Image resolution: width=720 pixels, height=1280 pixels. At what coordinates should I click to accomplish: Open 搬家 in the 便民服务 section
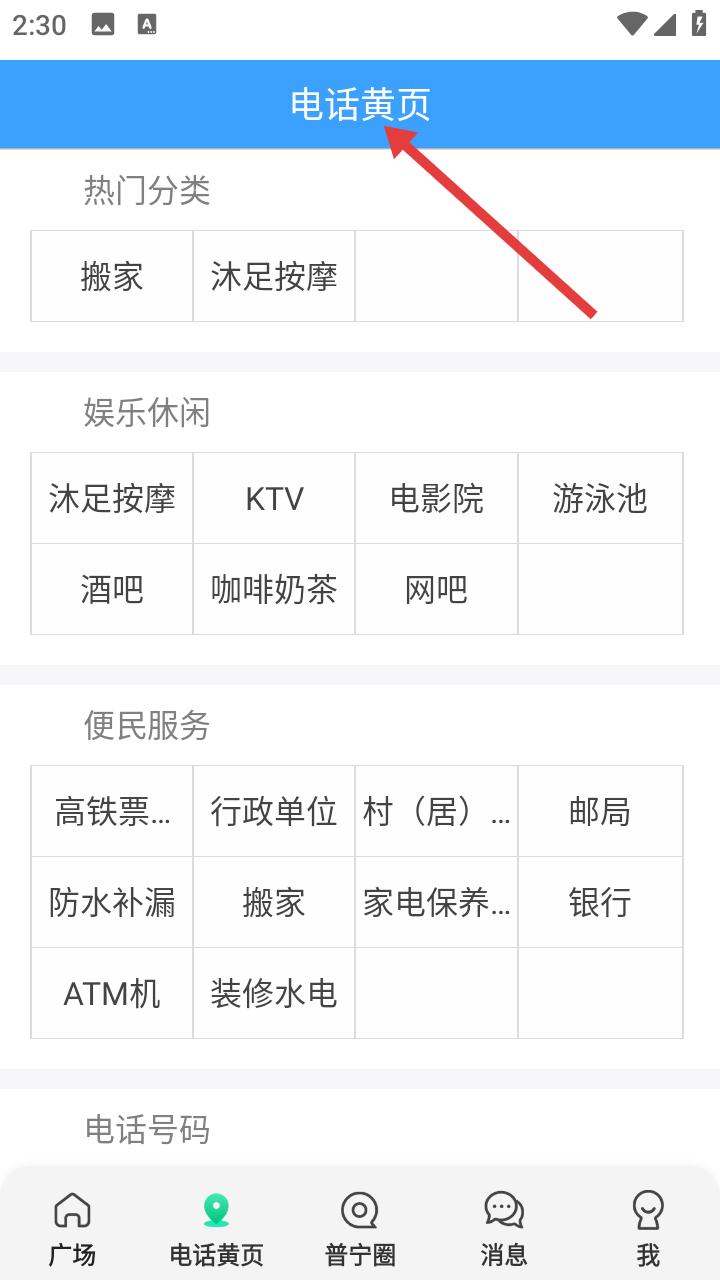click(274, 902)
